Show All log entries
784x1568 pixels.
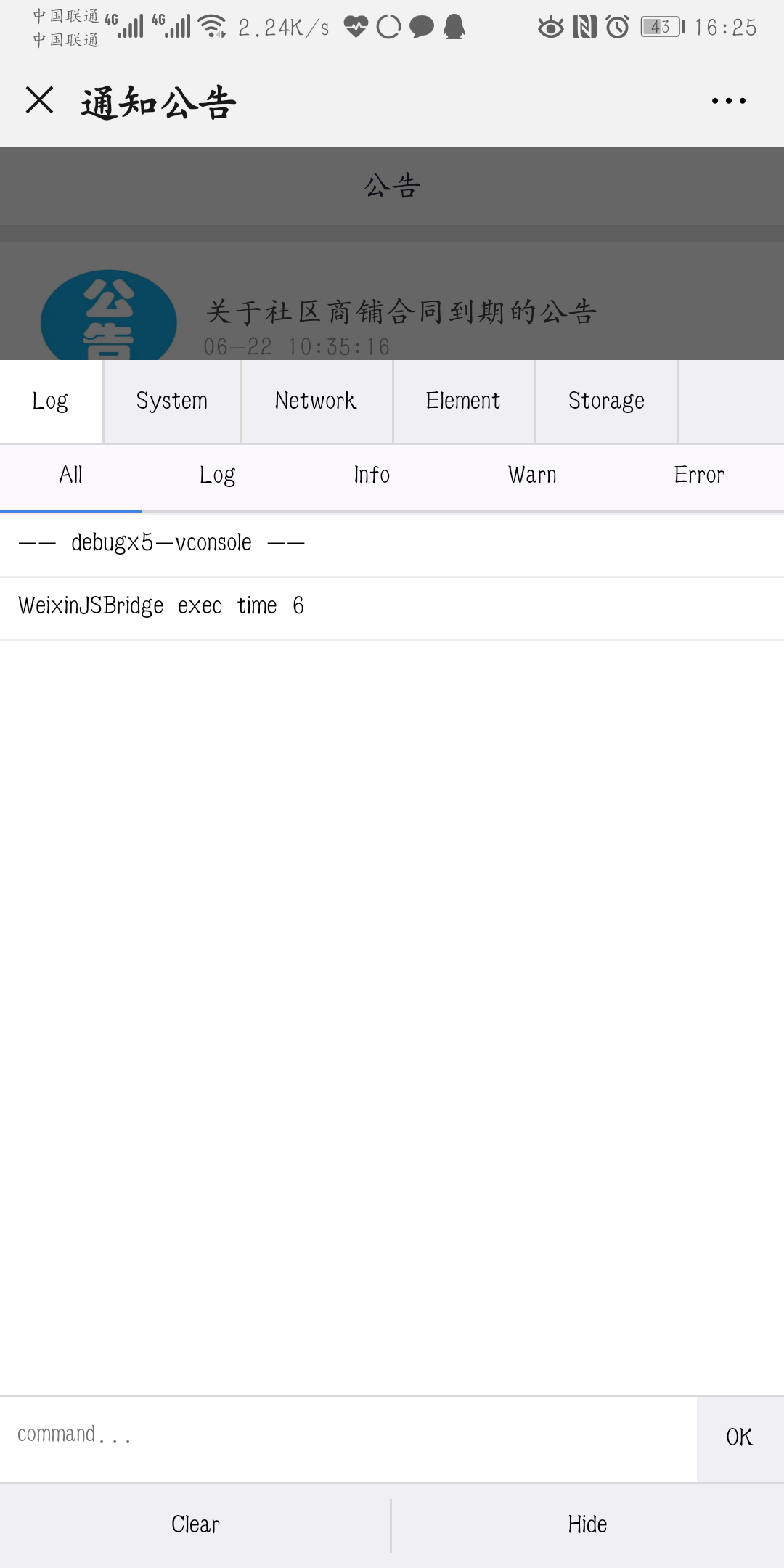pyautogui.click(x=70, y=475)
